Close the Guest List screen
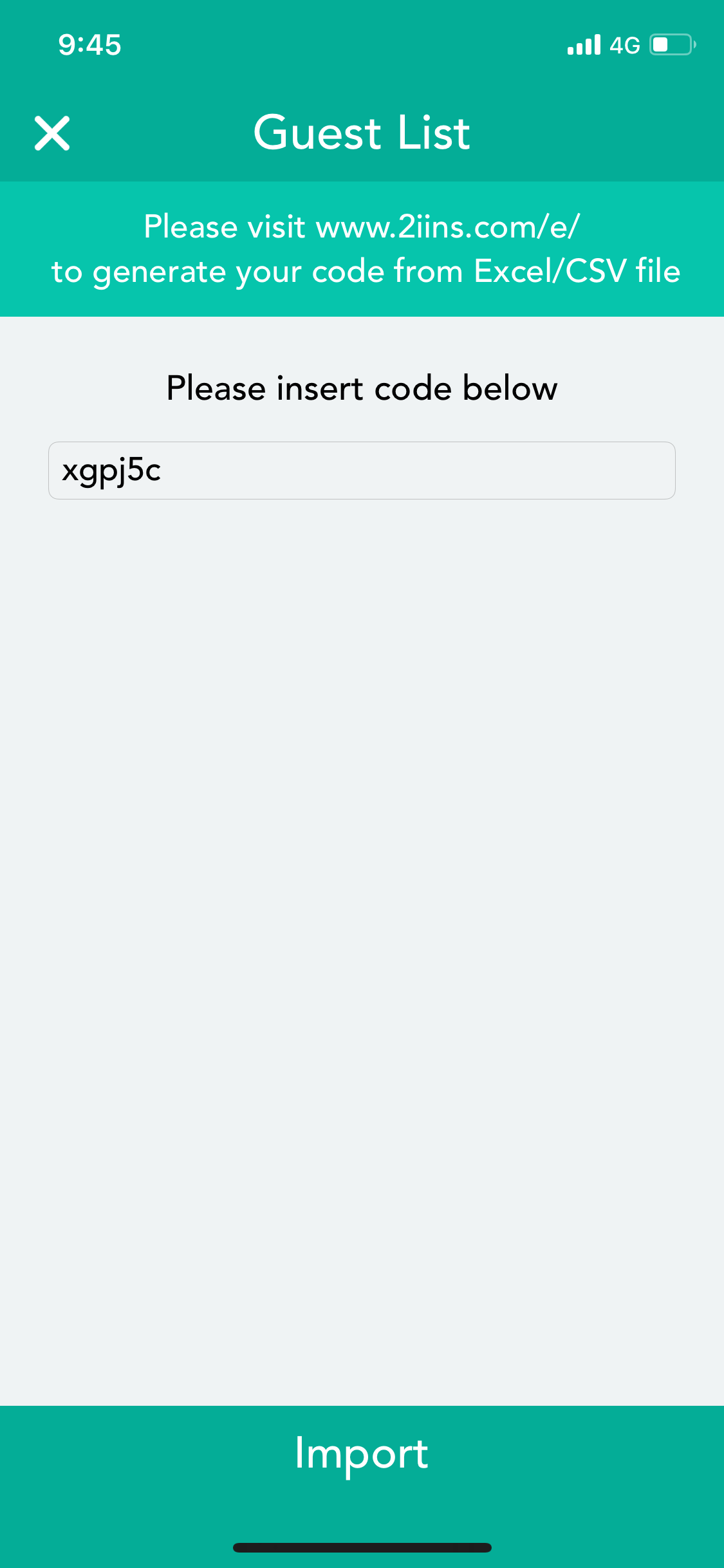Image resolution: width=724 pixels, height=1568 pixels. [x=52, y=133]
